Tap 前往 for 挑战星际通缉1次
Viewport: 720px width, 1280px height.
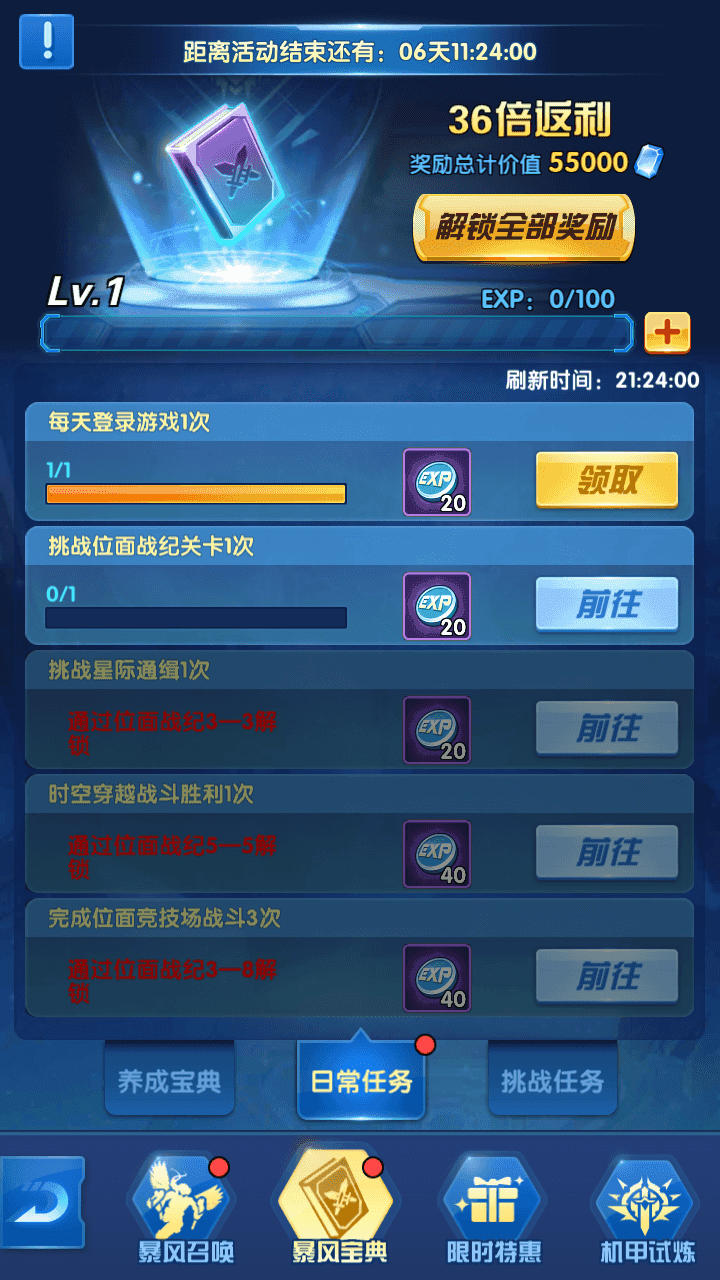[607, 728]
